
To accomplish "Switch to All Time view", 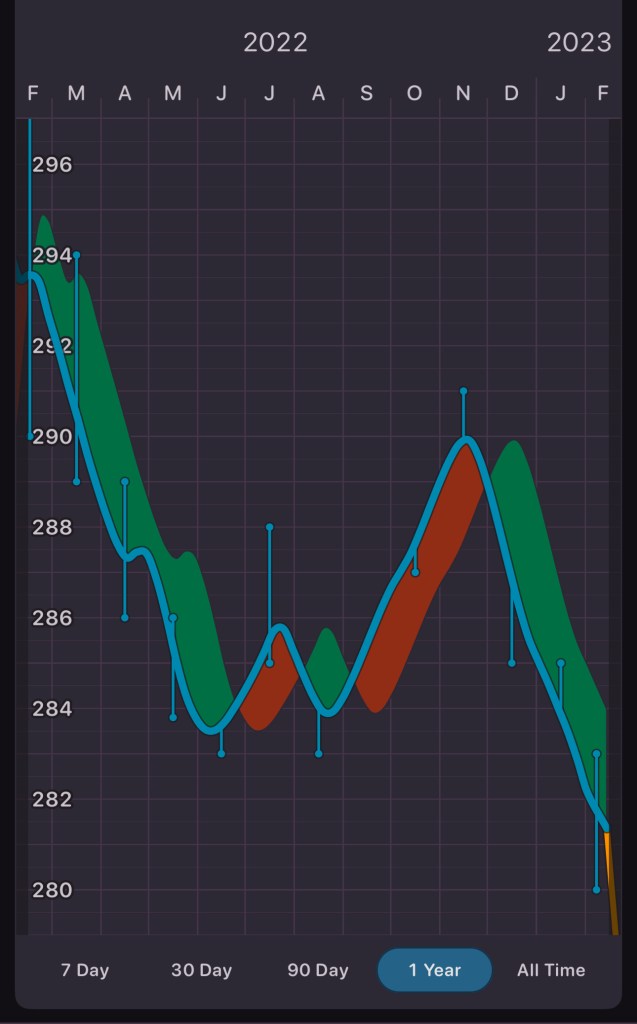I will pos(551,970).
